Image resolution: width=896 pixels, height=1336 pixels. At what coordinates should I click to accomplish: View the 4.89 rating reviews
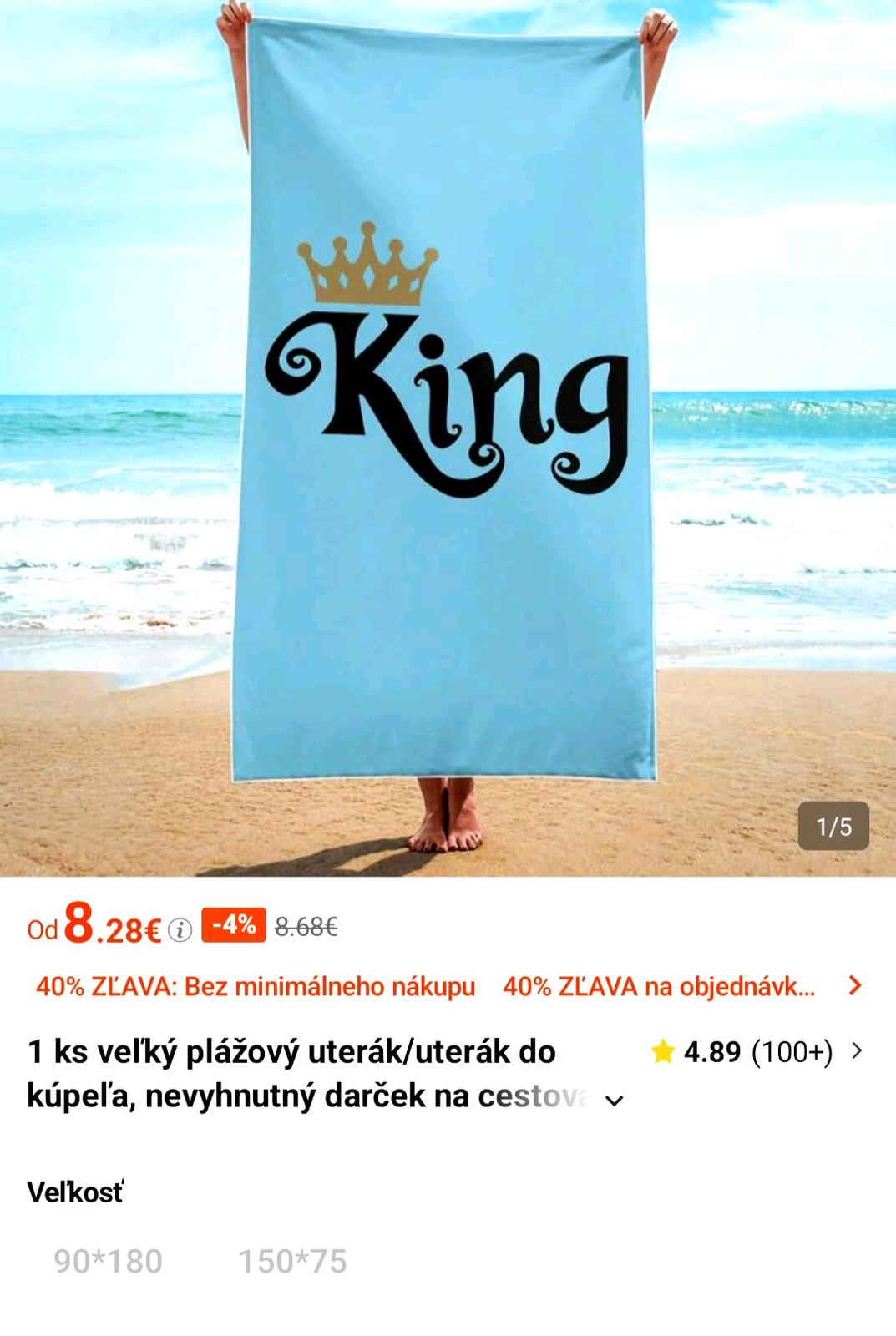756,1052
